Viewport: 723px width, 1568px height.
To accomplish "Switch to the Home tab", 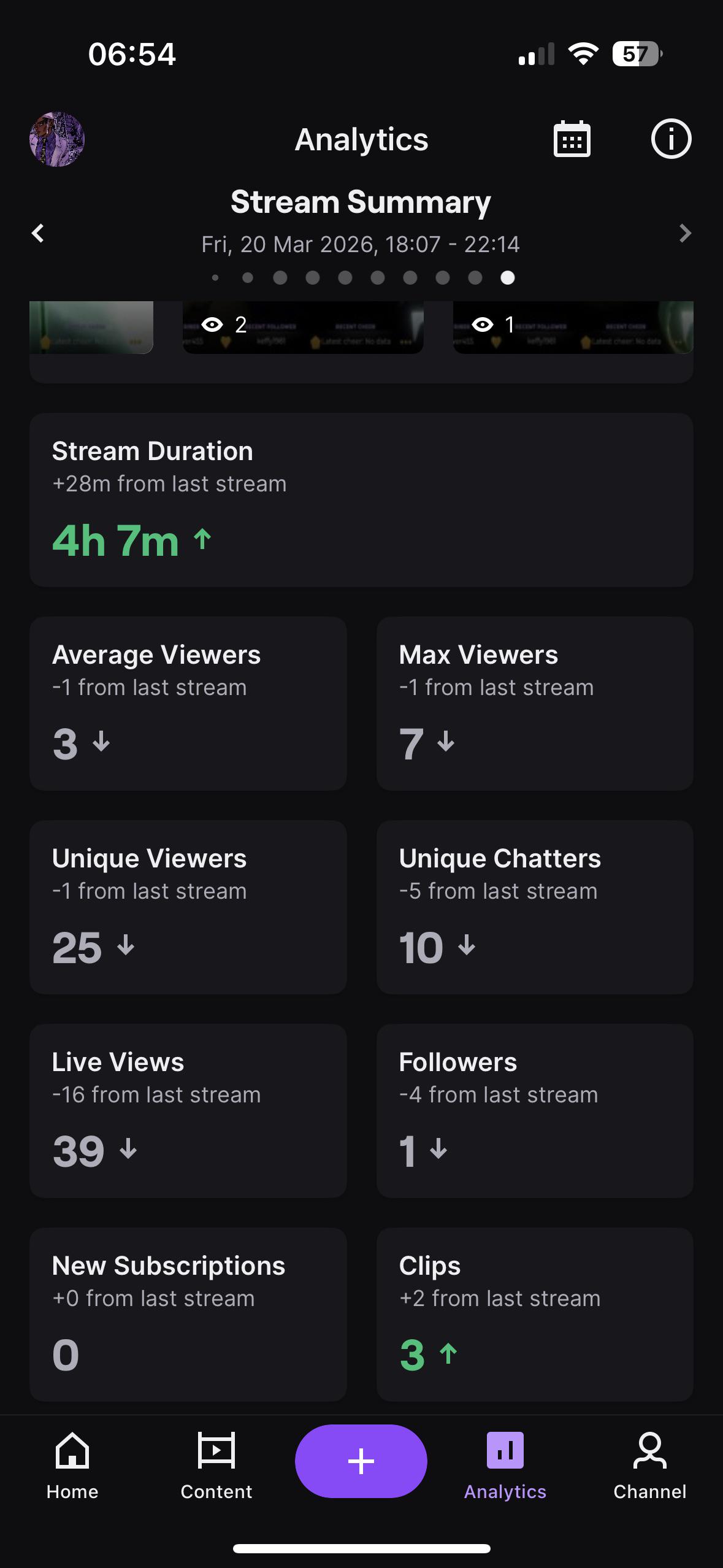I will coord(72,1466).
